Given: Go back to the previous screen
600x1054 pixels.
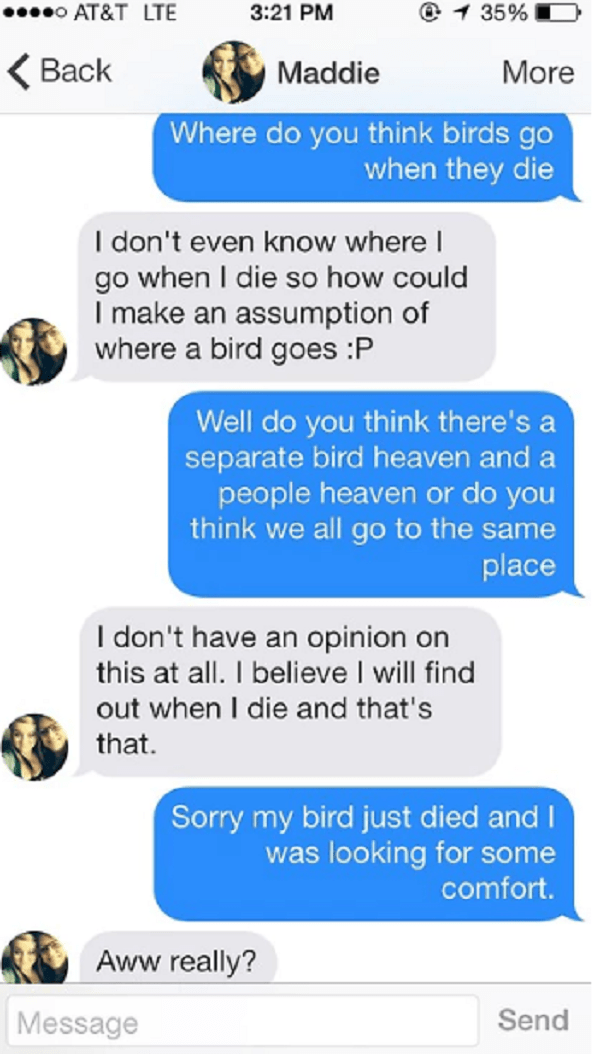Looking at the screenshot, I should point(59,72).
